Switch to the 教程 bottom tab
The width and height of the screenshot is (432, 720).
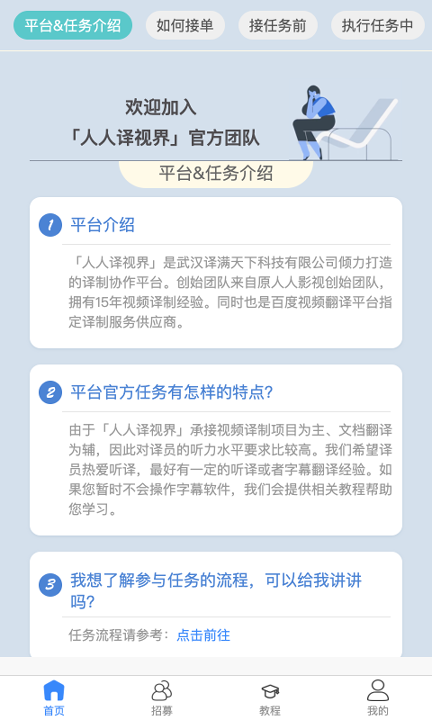pos(270,698)
